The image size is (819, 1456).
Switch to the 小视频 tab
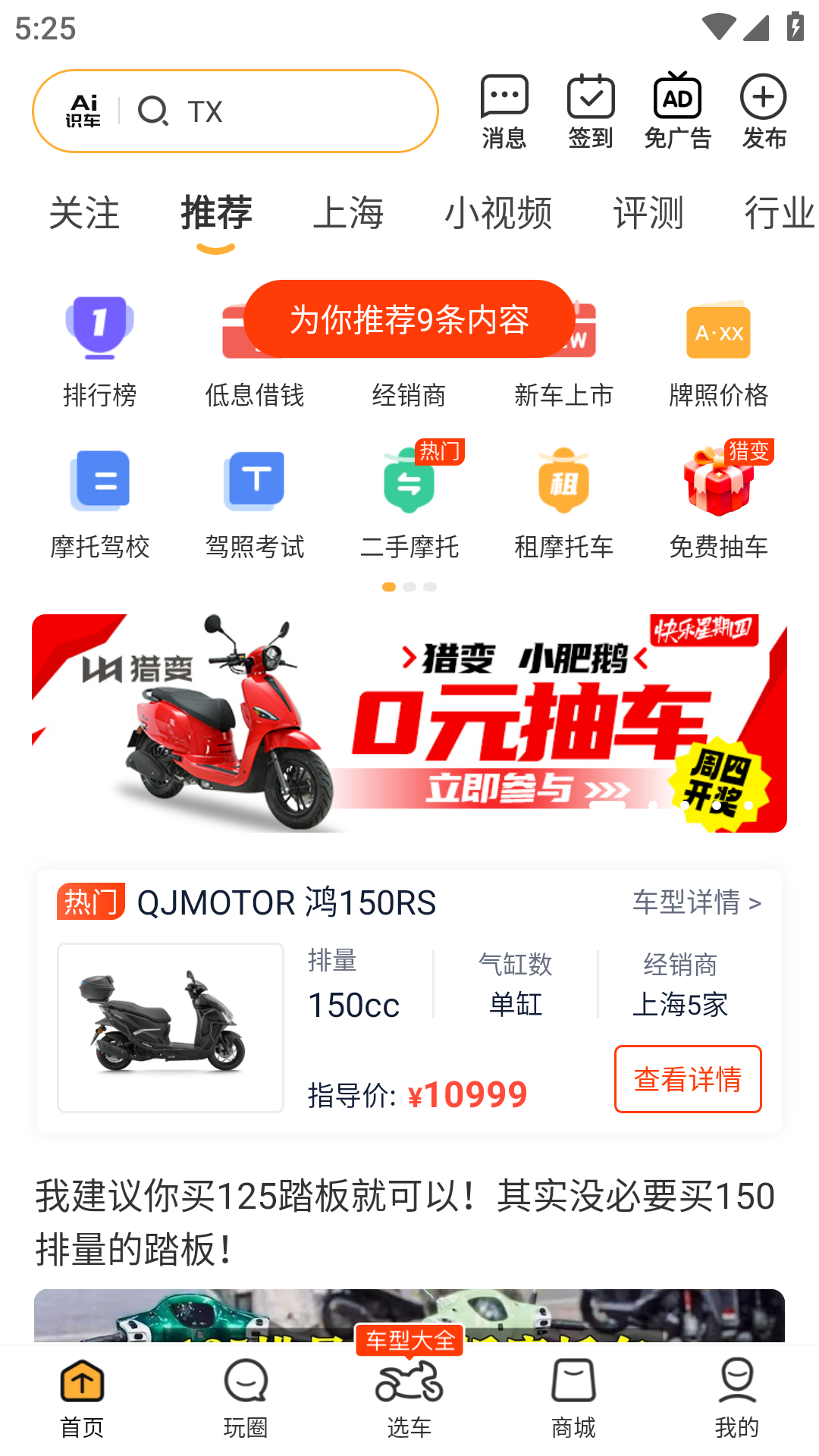(498, 213)
